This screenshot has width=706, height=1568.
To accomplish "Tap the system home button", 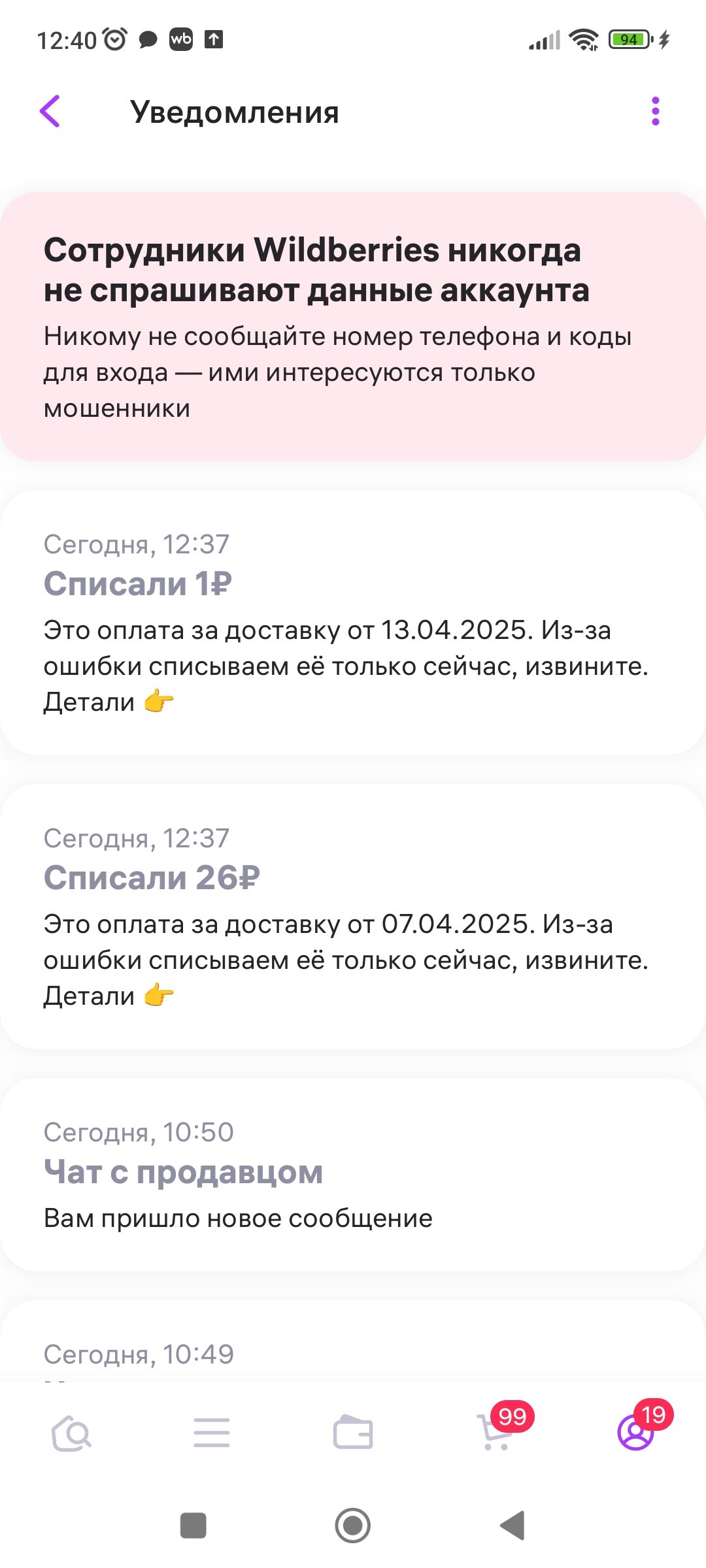I will pyautogui.click(x=353, y=1526).
